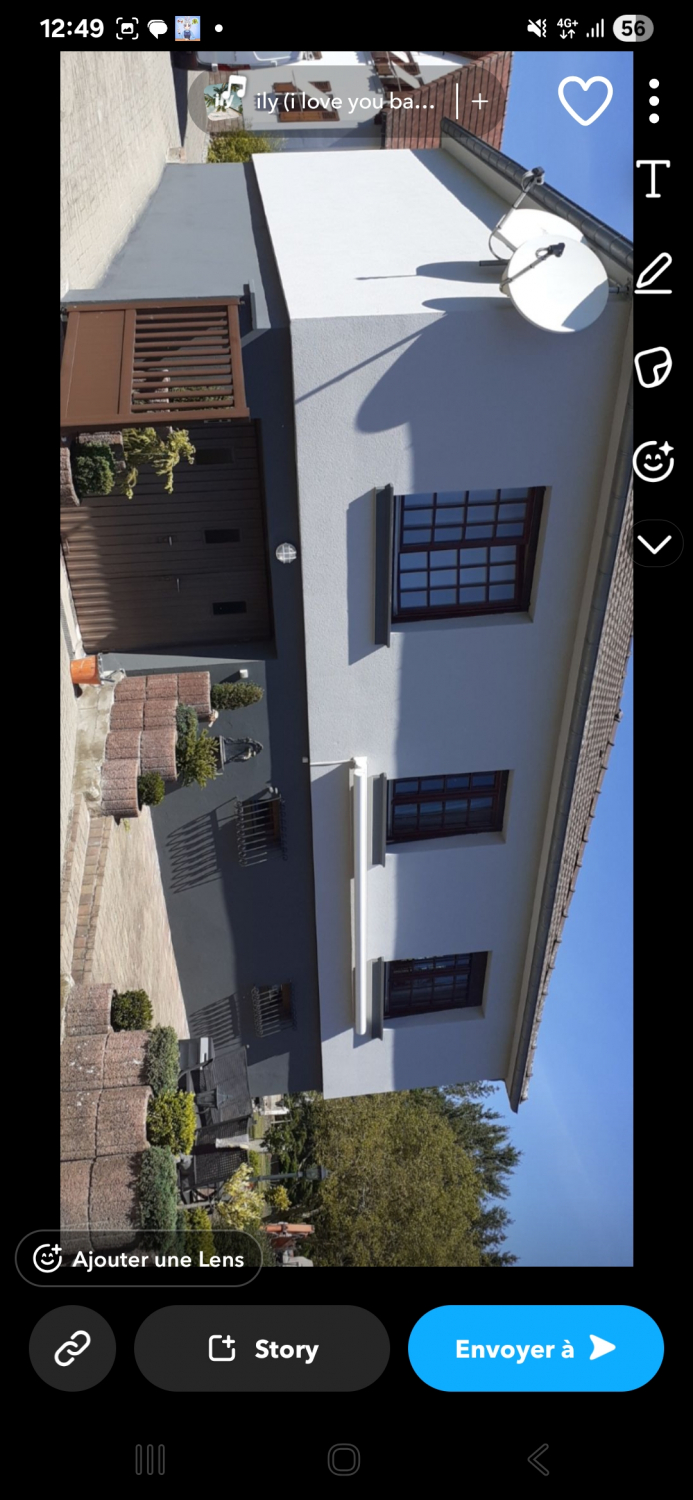Add text with the T tool
This screenshot has width=693, height=1500.
click(x=653, y=180)
